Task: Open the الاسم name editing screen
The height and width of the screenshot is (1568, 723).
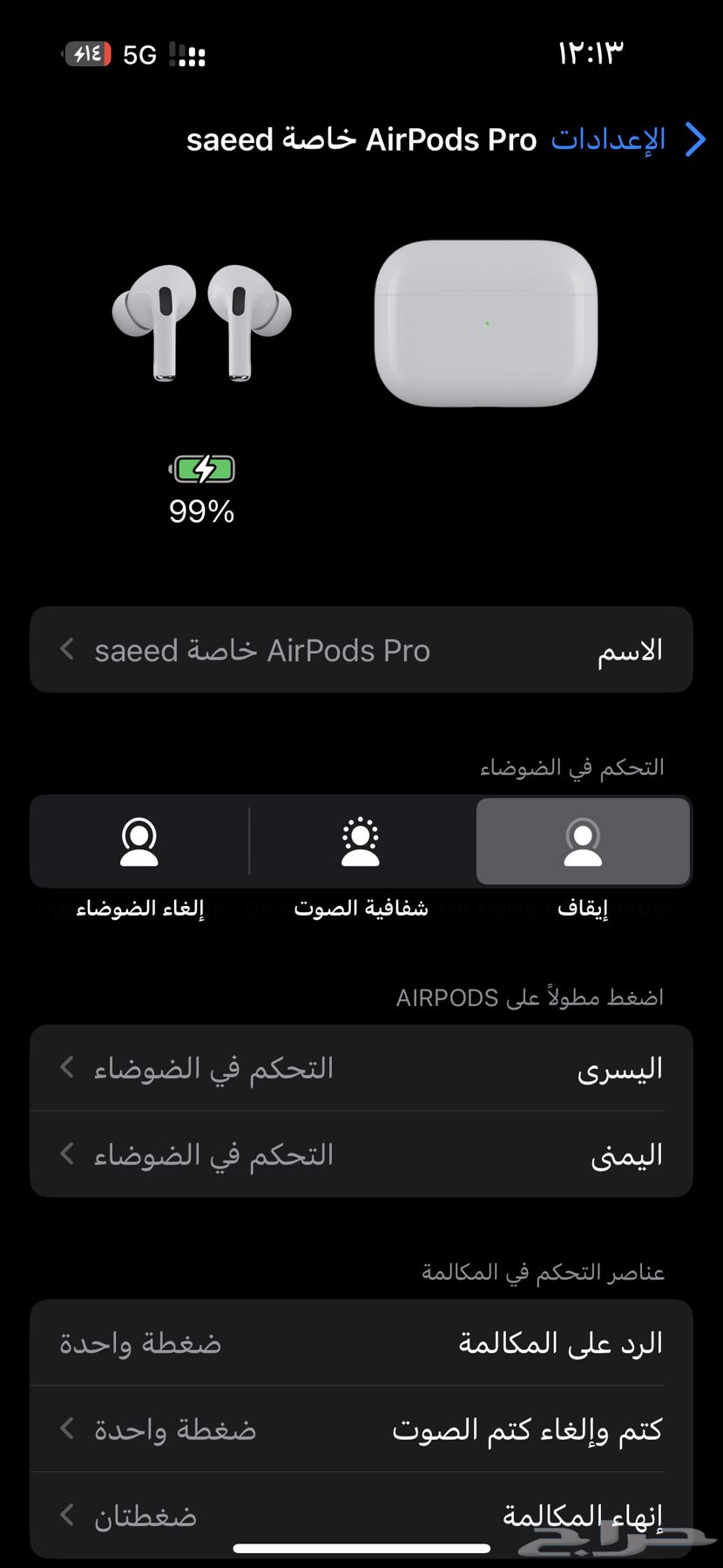Action: pyautogui.click(x=361, y=649)
